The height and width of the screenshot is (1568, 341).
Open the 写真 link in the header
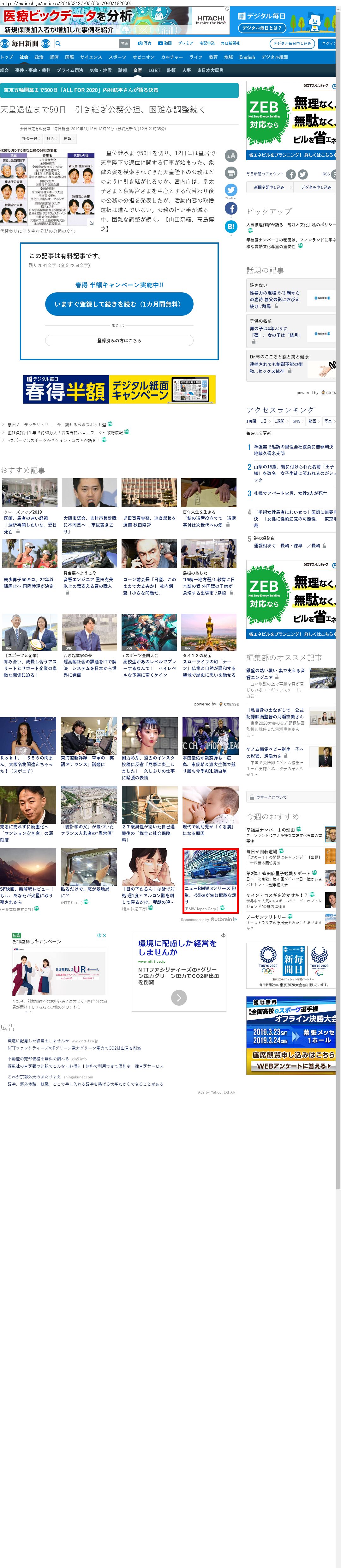coord(145,44)
